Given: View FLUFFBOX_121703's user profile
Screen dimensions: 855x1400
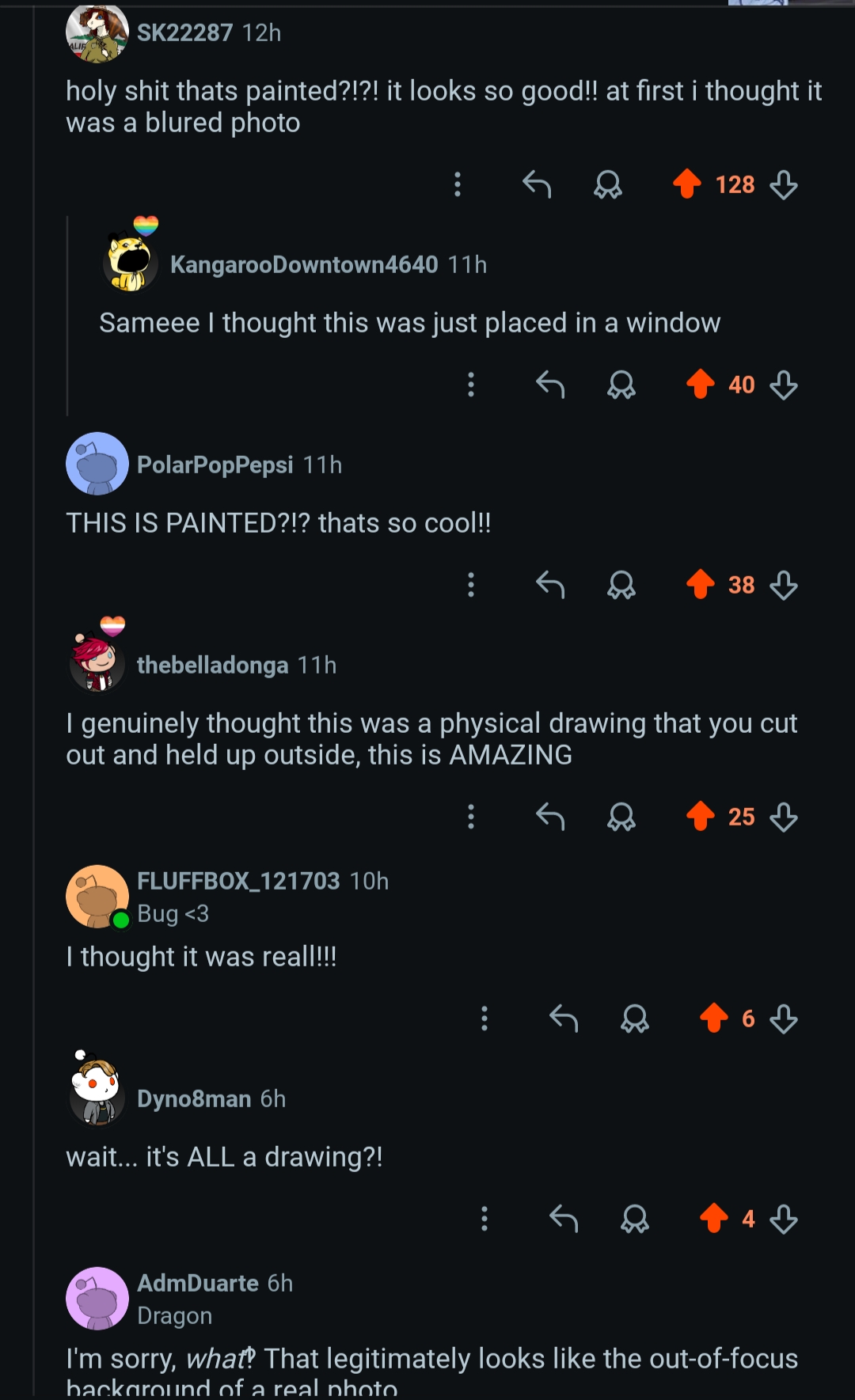Looking at the screenshot, I should pos(238,881).
